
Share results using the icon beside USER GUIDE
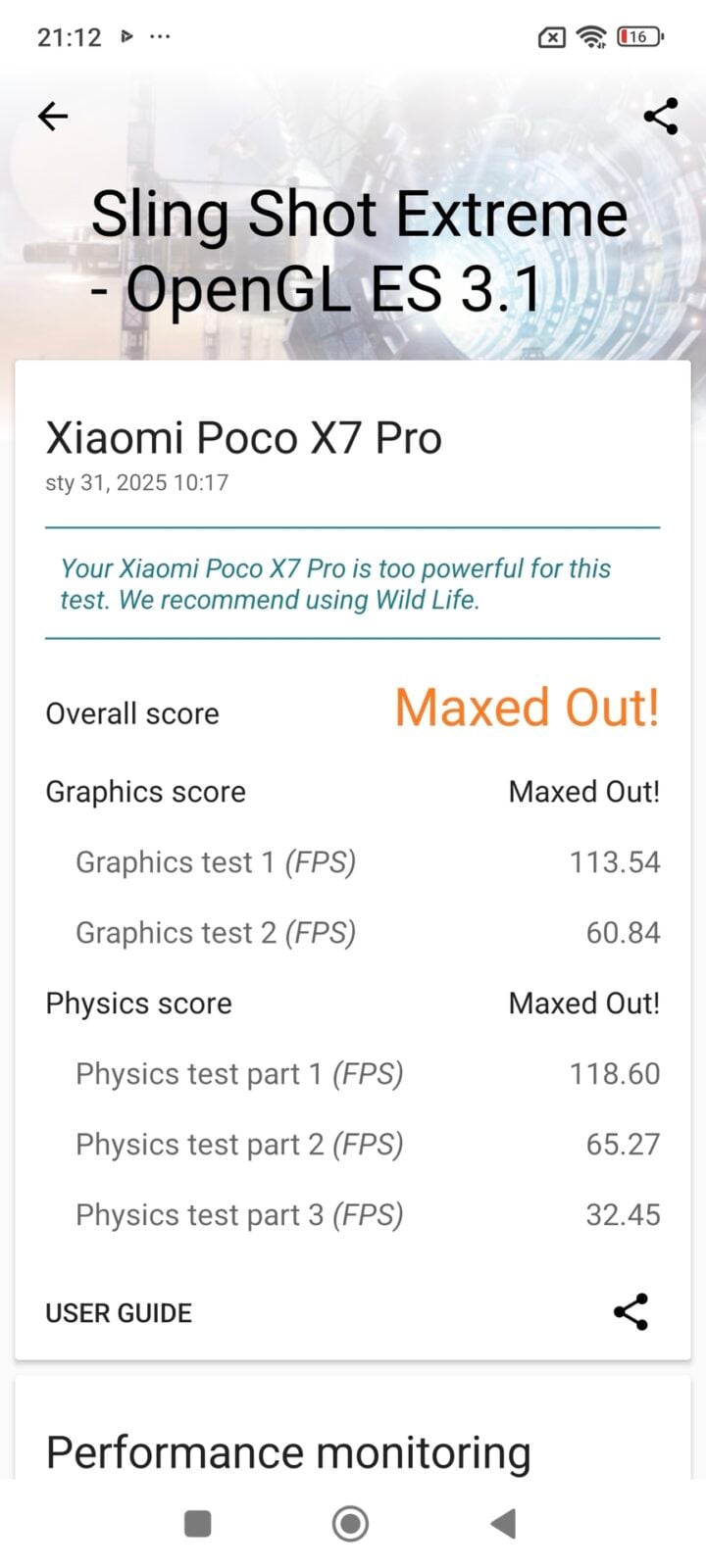click(x=630, y=1312)
